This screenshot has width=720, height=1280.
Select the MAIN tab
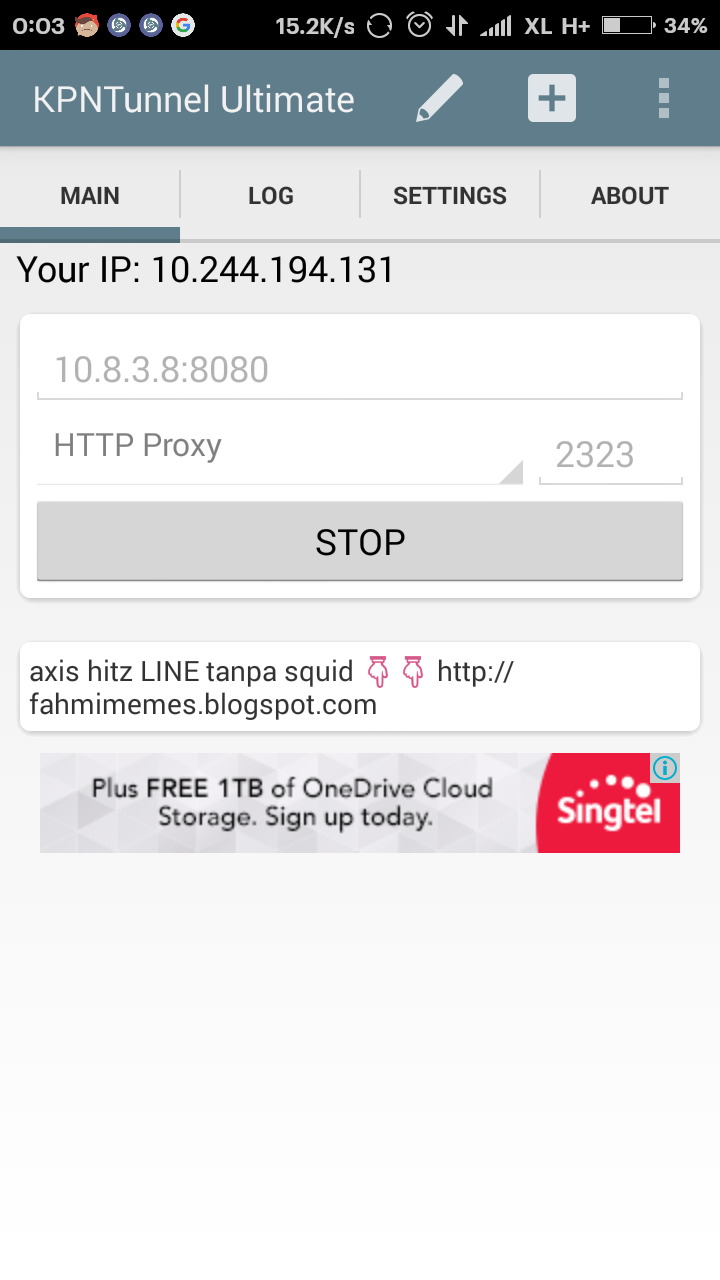click(90, 196)
